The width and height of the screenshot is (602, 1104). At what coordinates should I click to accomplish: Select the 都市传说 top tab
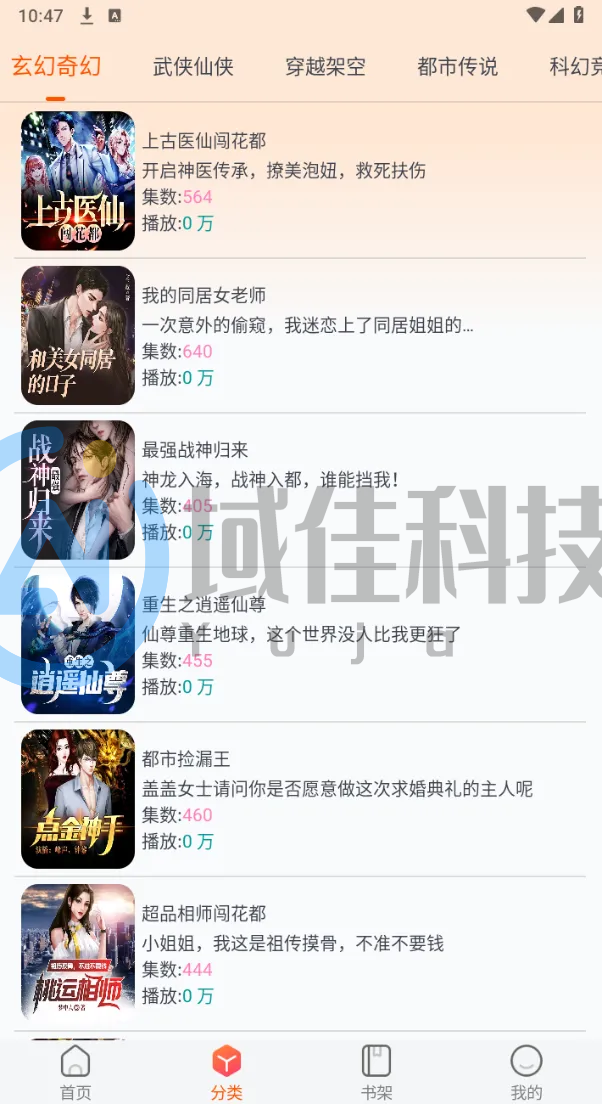click(457, 67)
